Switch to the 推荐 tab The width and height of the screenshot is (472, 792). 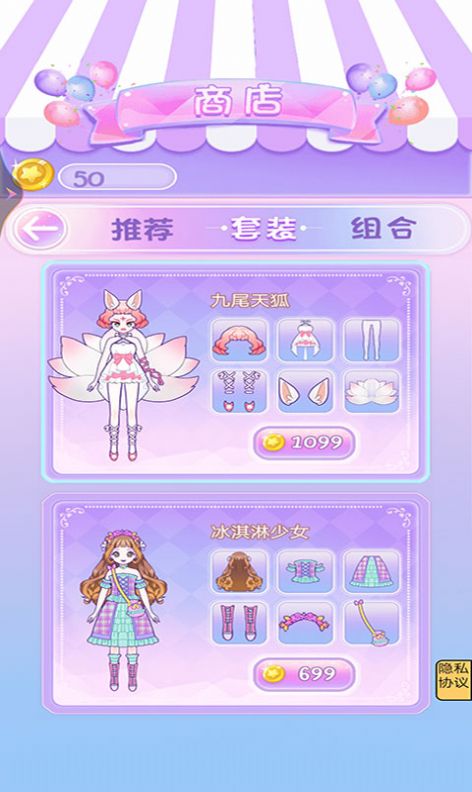point(143,229)
